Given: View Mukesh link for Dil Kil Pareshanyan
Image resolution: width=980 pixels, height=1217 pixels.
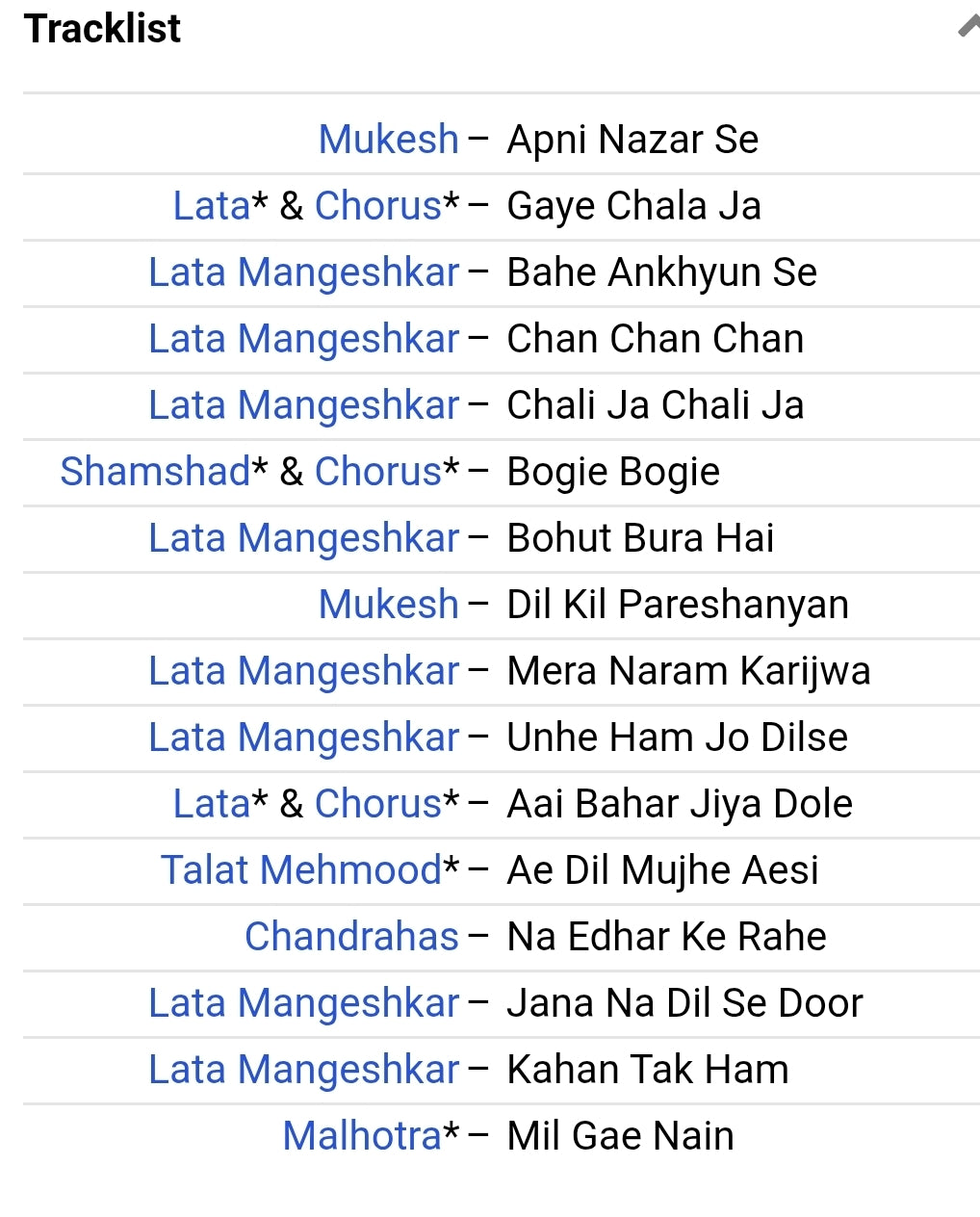Looking at the screenshot, I should tap(388, 605).
